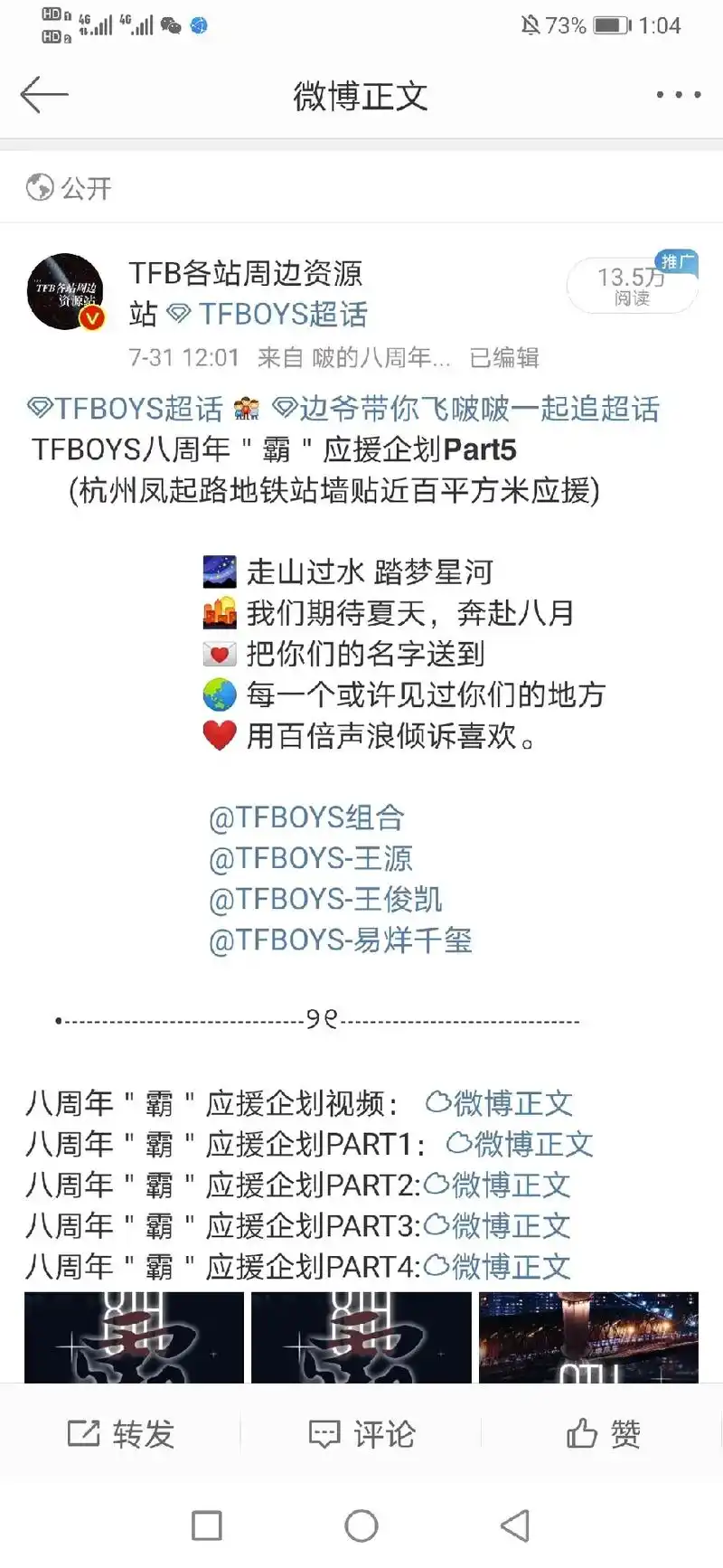Tap the globe icon next to 公开
This screenshot has height=1568, width=723.
(x=38, y=187)
